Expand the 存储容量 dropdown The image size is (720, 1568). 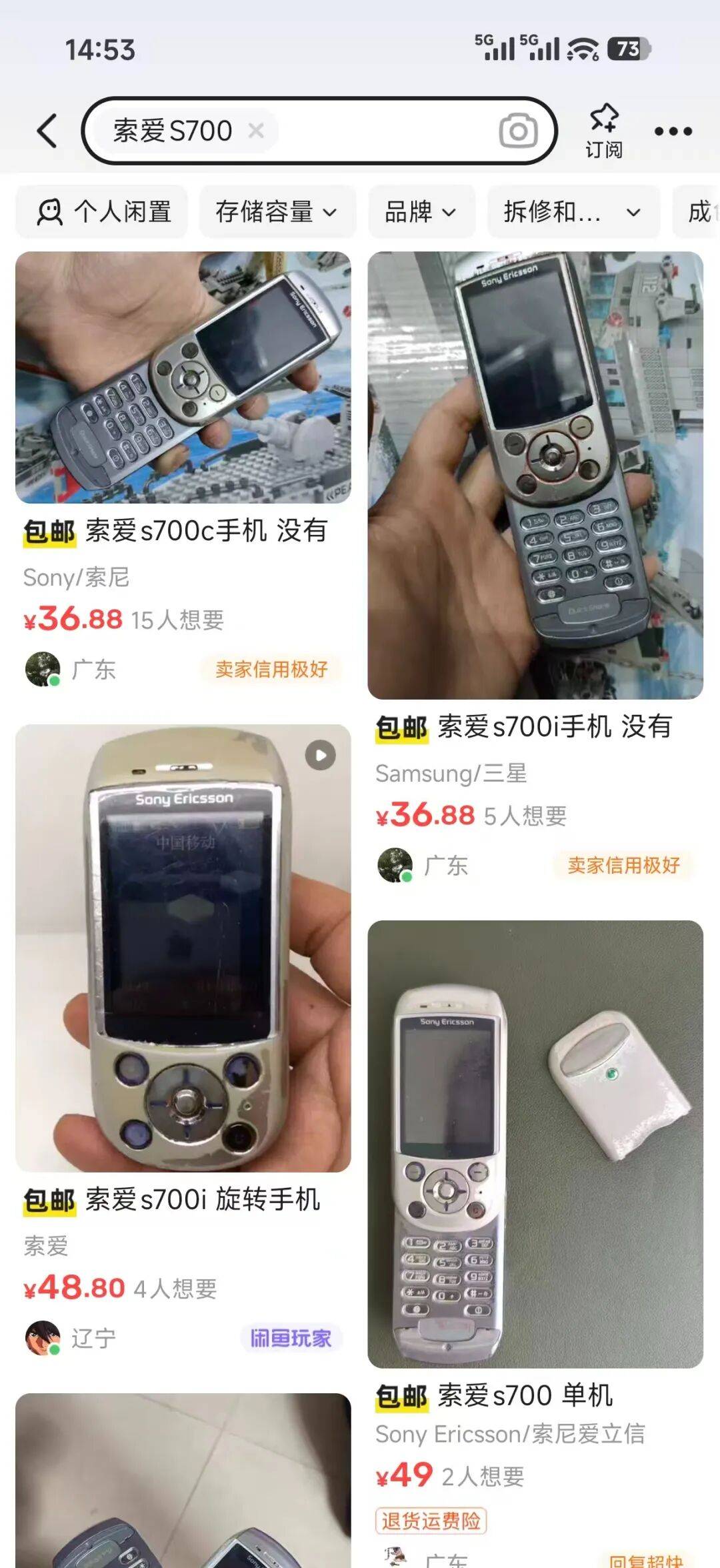(277, 212)
